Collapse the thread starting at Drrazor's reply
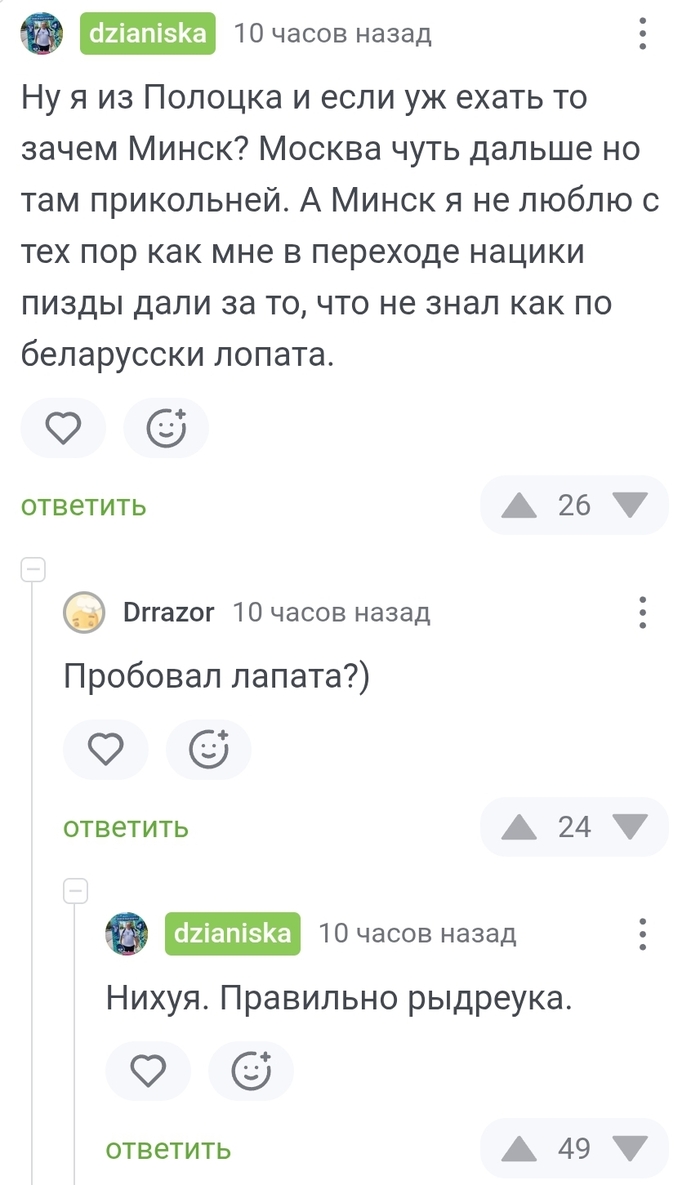The image size is (700, 1185). 33,570
